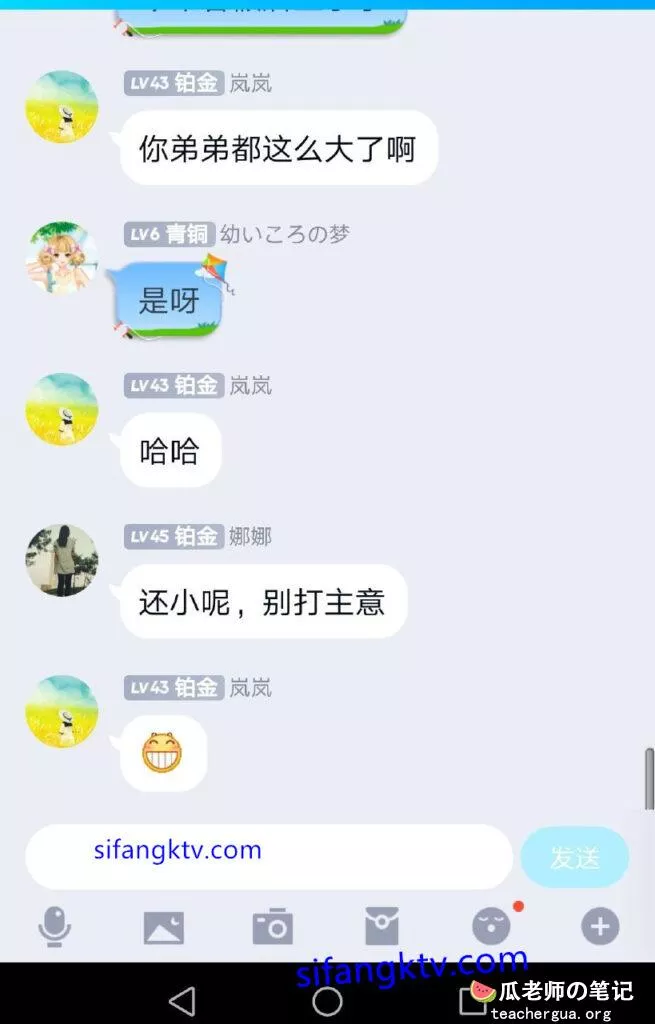
Task: Send a red packet using the envelope icon
Action: click(381, 927)
